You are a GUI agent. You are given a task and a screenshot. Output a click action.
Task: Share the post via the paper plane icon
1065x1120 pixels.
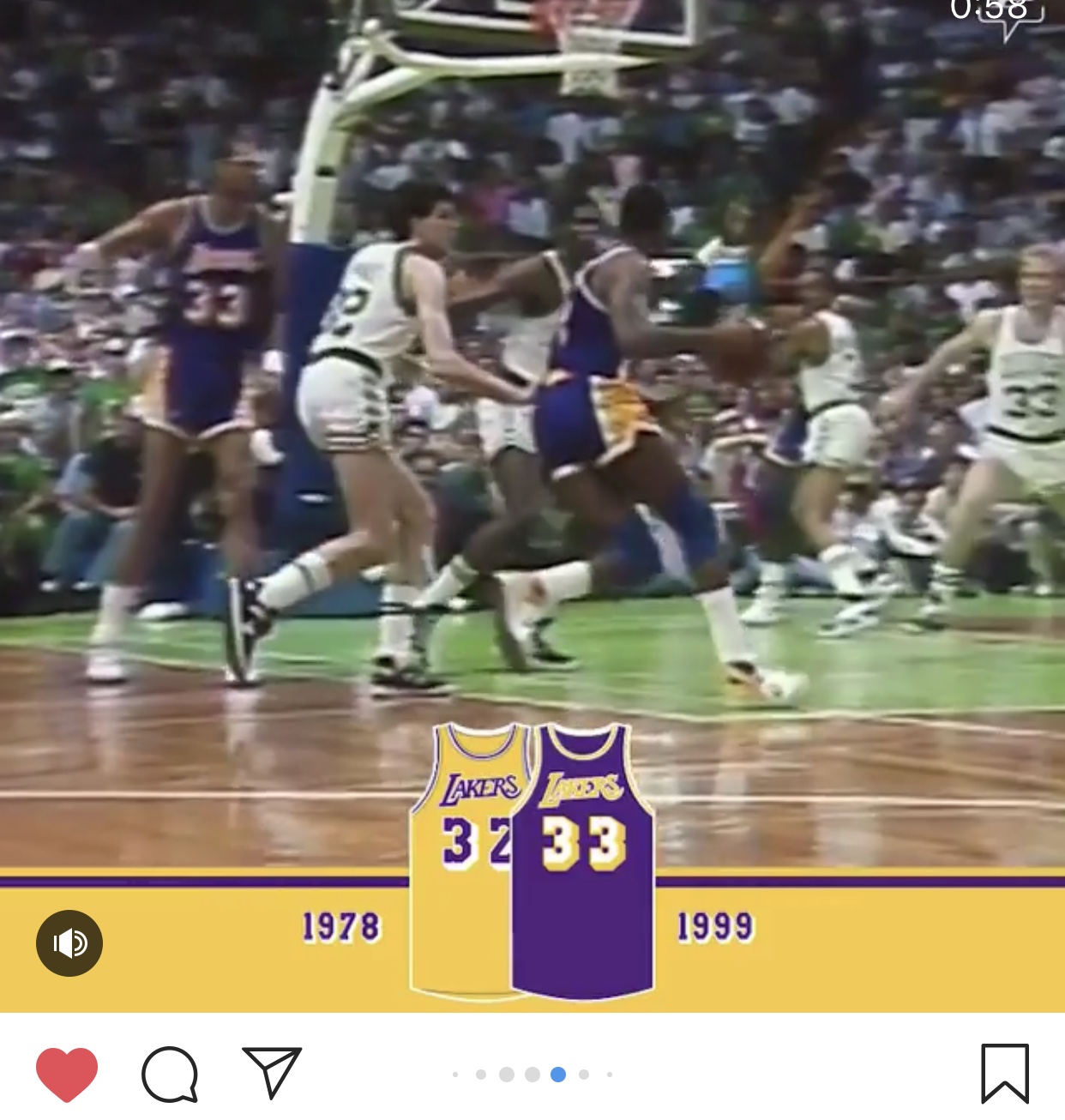272,1072
